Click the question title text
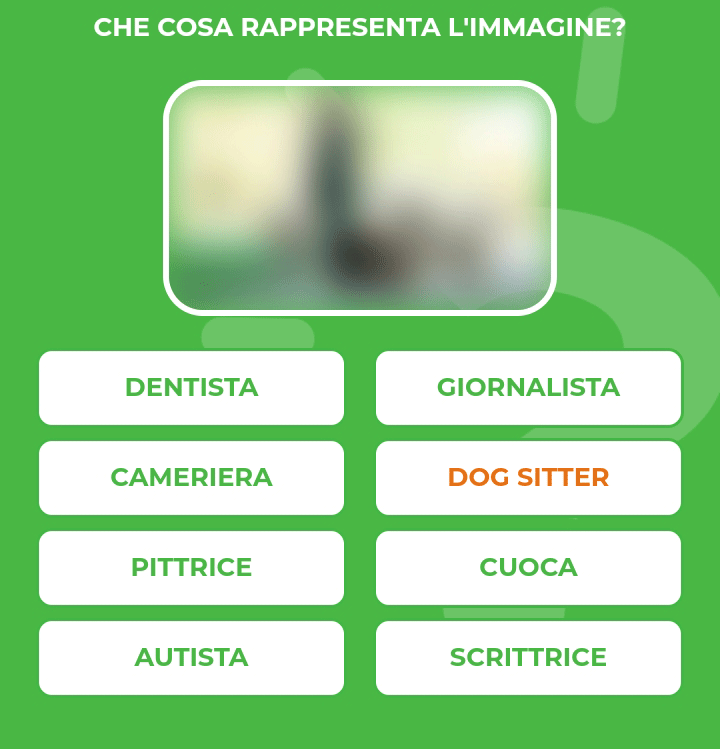 click(360, 29)
